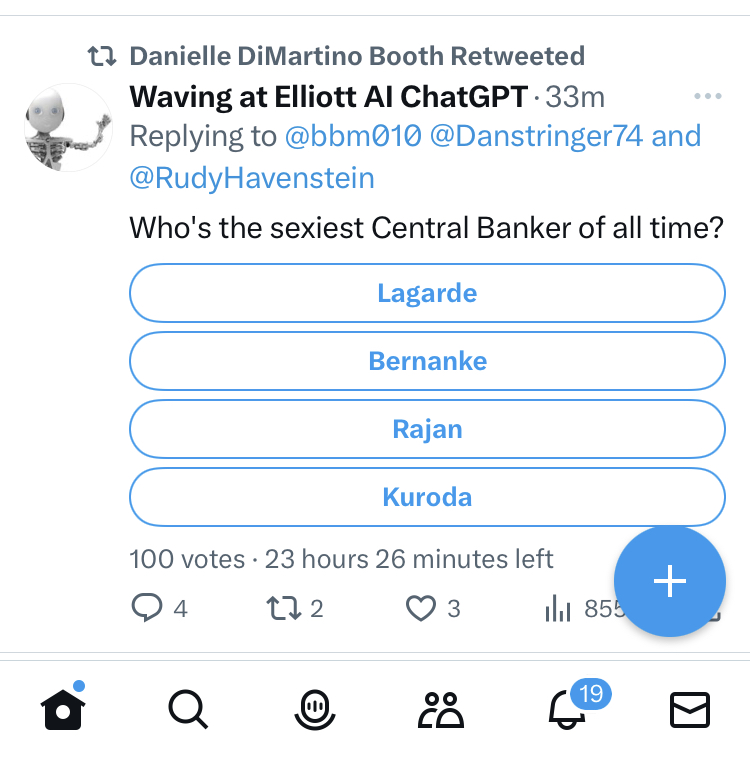Open direct messages envelope
750x759 pixels.
(690, 709)
